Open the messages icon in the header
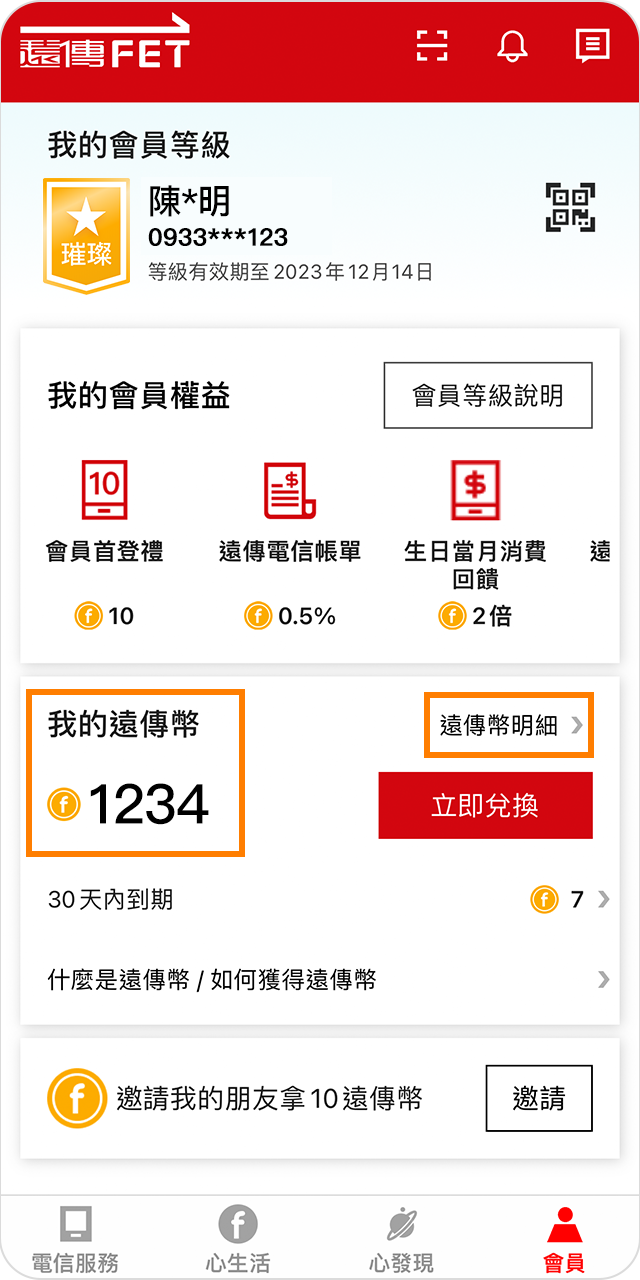This screenshot has height=1280, width=640. [593, 45]
